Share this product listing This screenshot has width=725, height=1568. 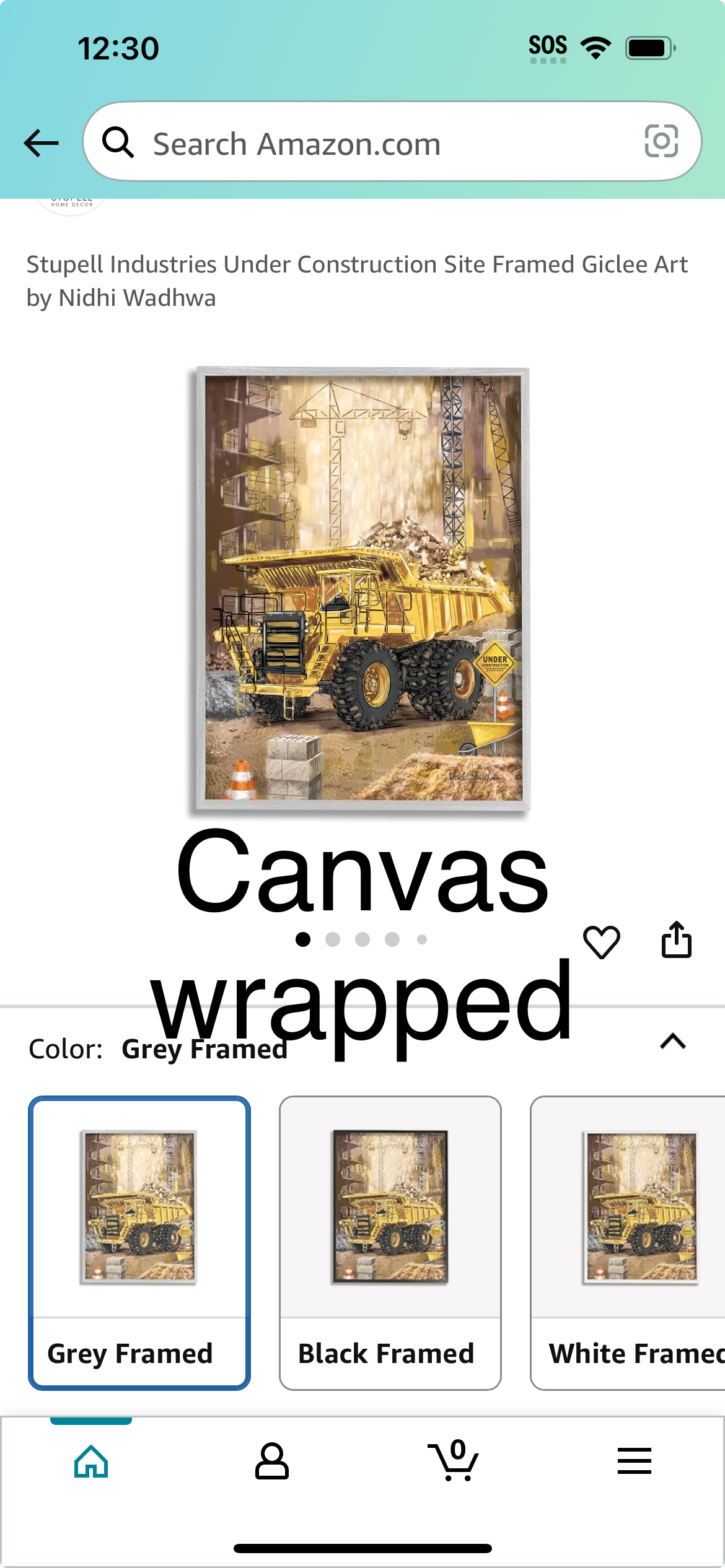[x=676, y=939]
